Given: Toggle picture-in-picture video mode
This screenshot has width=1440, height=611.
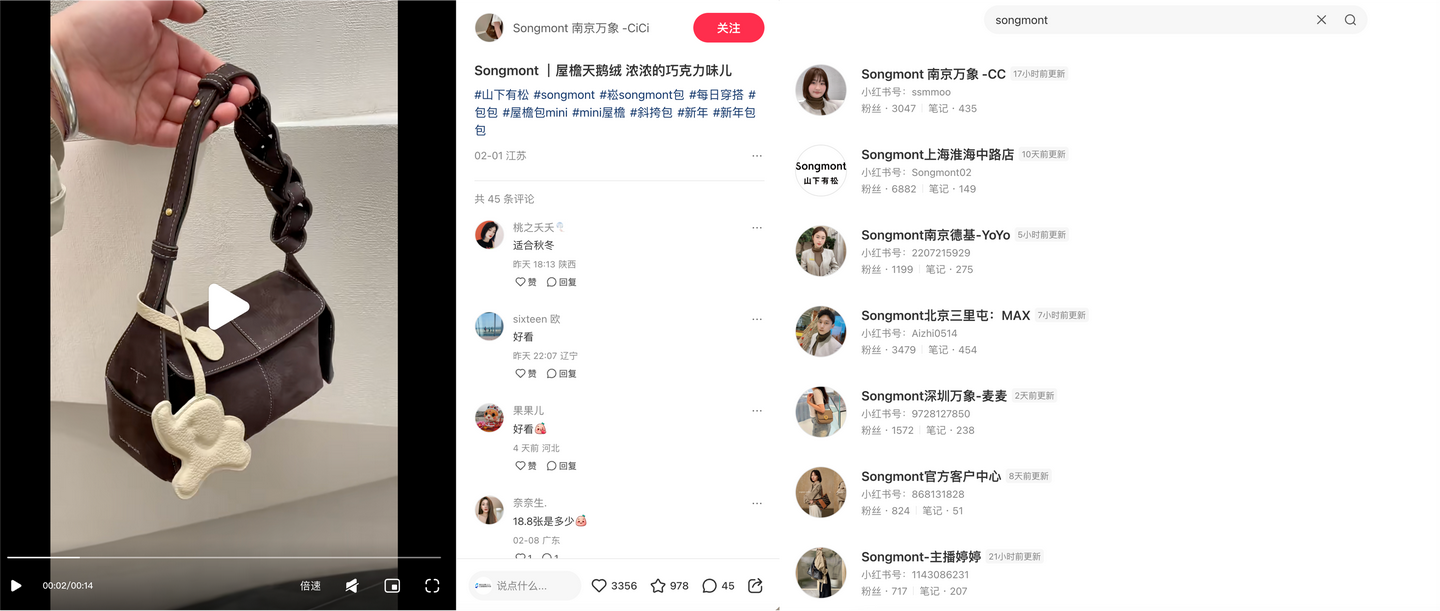Looking at the screenshot, I should 392,586.
